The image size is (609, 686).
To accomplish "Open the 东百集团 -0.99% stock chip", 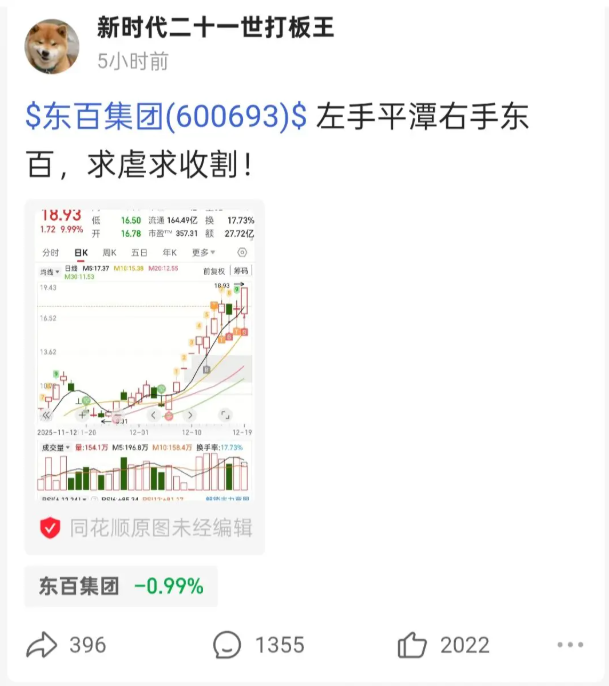I will coord(121,586).
